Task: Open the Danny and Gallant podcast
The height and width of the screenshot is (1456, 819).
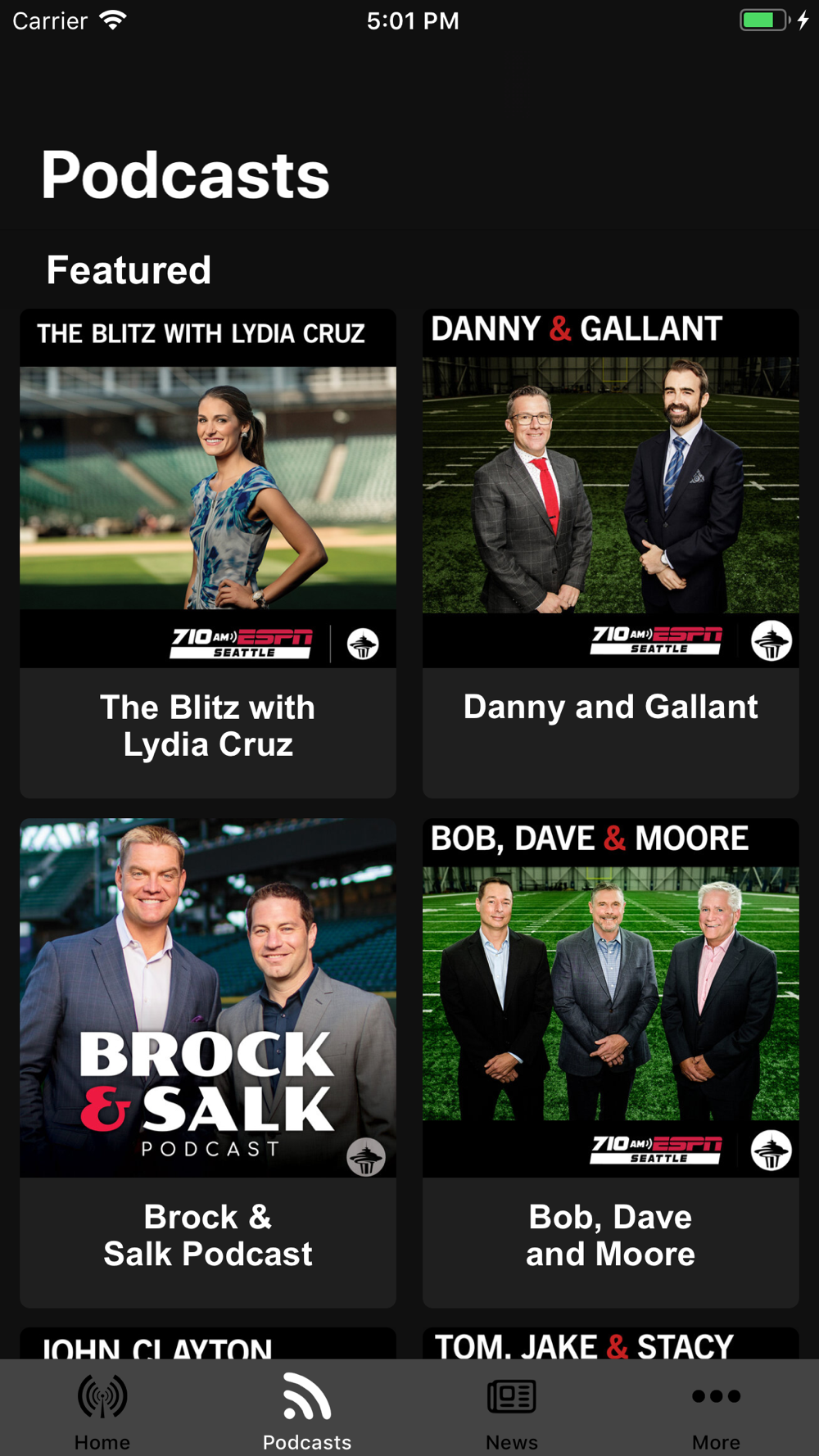Action: point(611,553)
